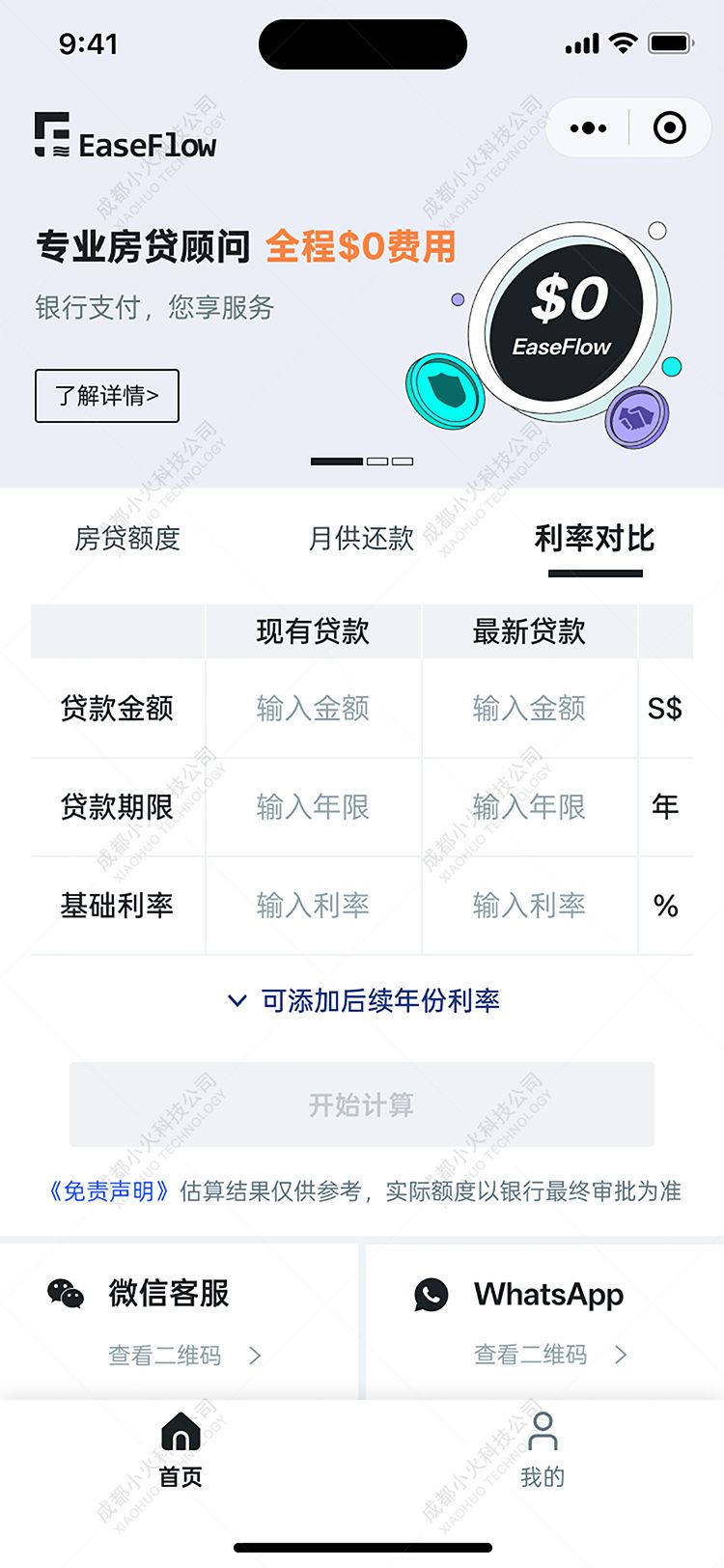
Task: Enter base interest rate for 现有贷款
Action: pos(313,906)
